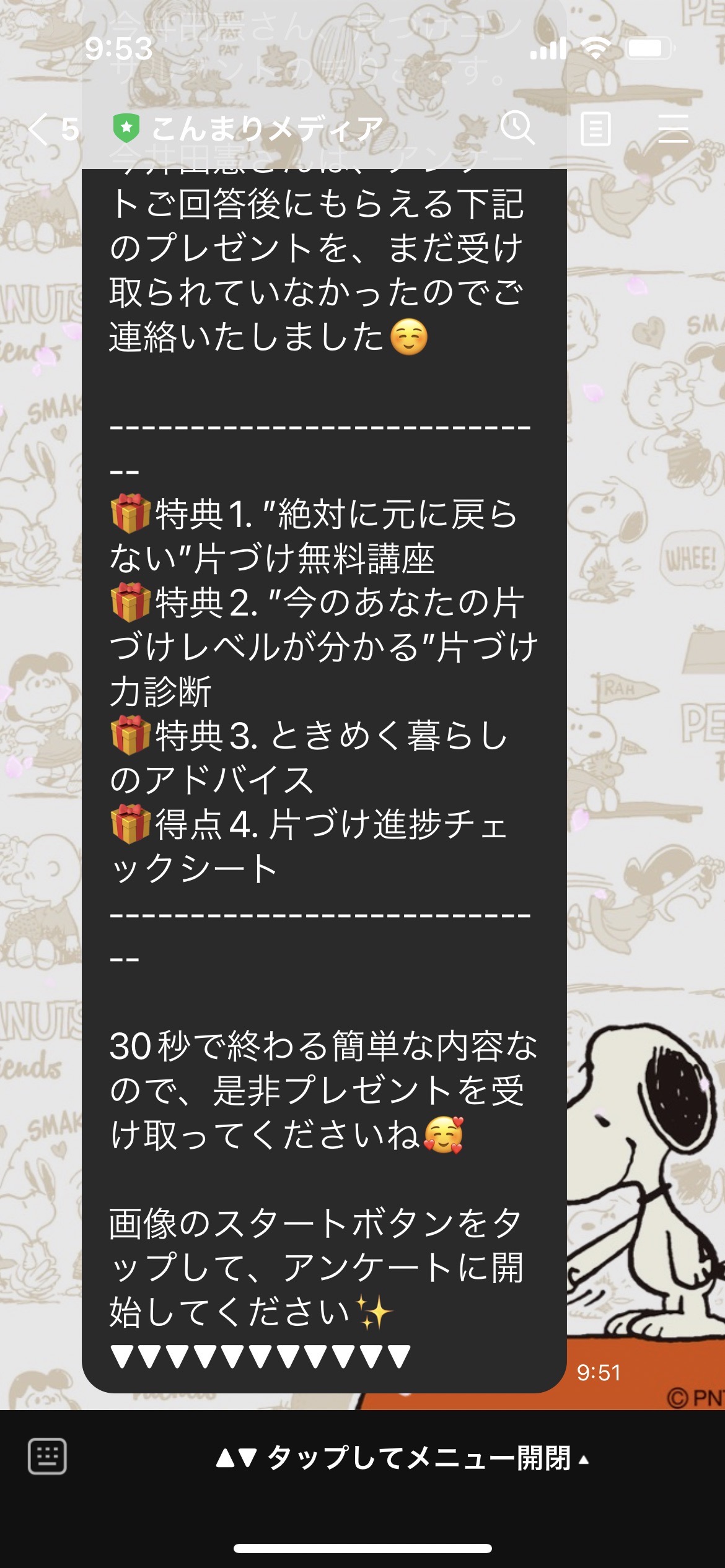The width and height of the screenshot is (725, 1568).
Task: Search within the こんまりメディア chat
Action: [517, 128]
